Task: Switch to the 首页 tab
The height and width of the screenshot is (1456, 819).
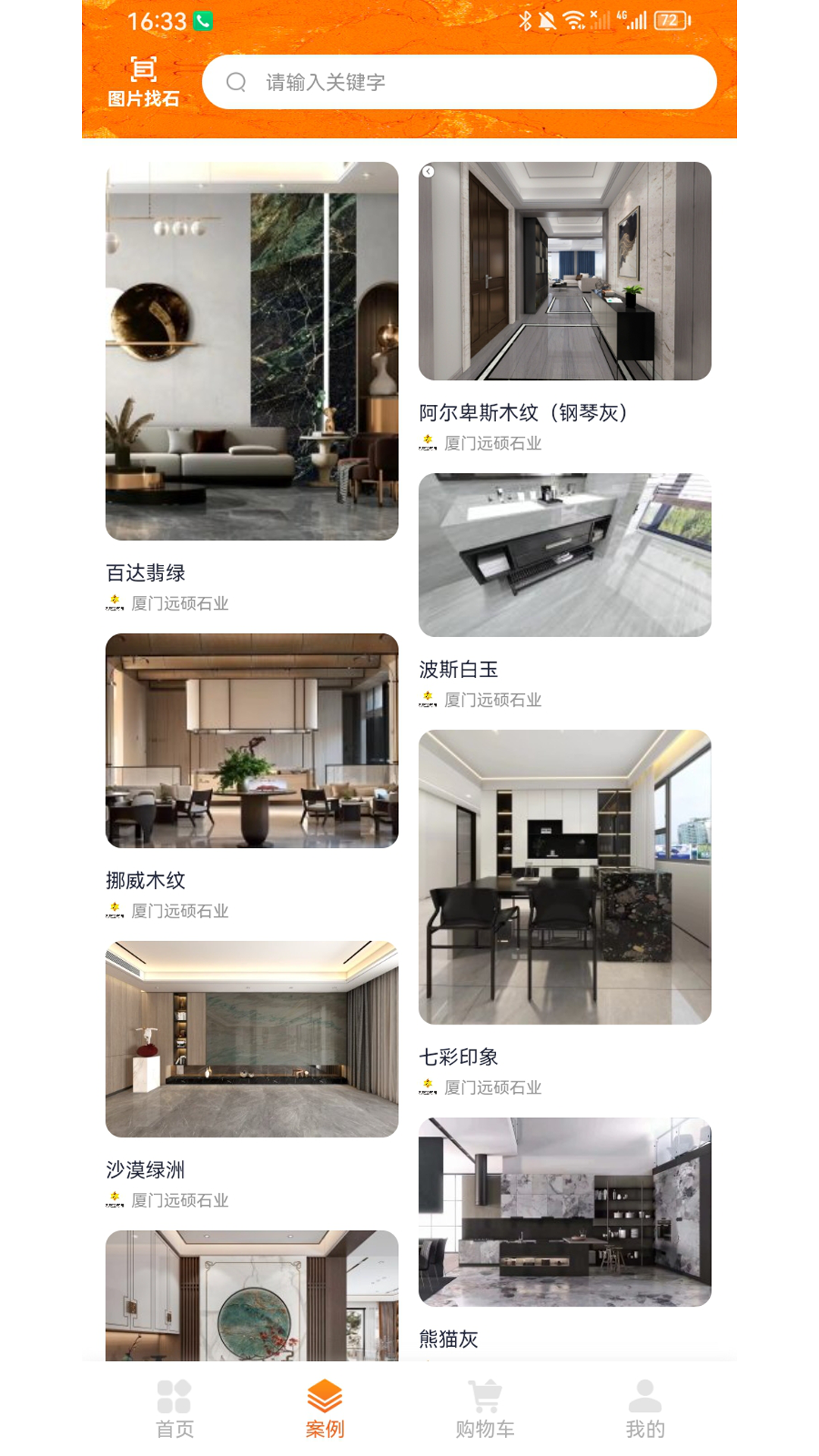Action: click(x=175, y=1409)
